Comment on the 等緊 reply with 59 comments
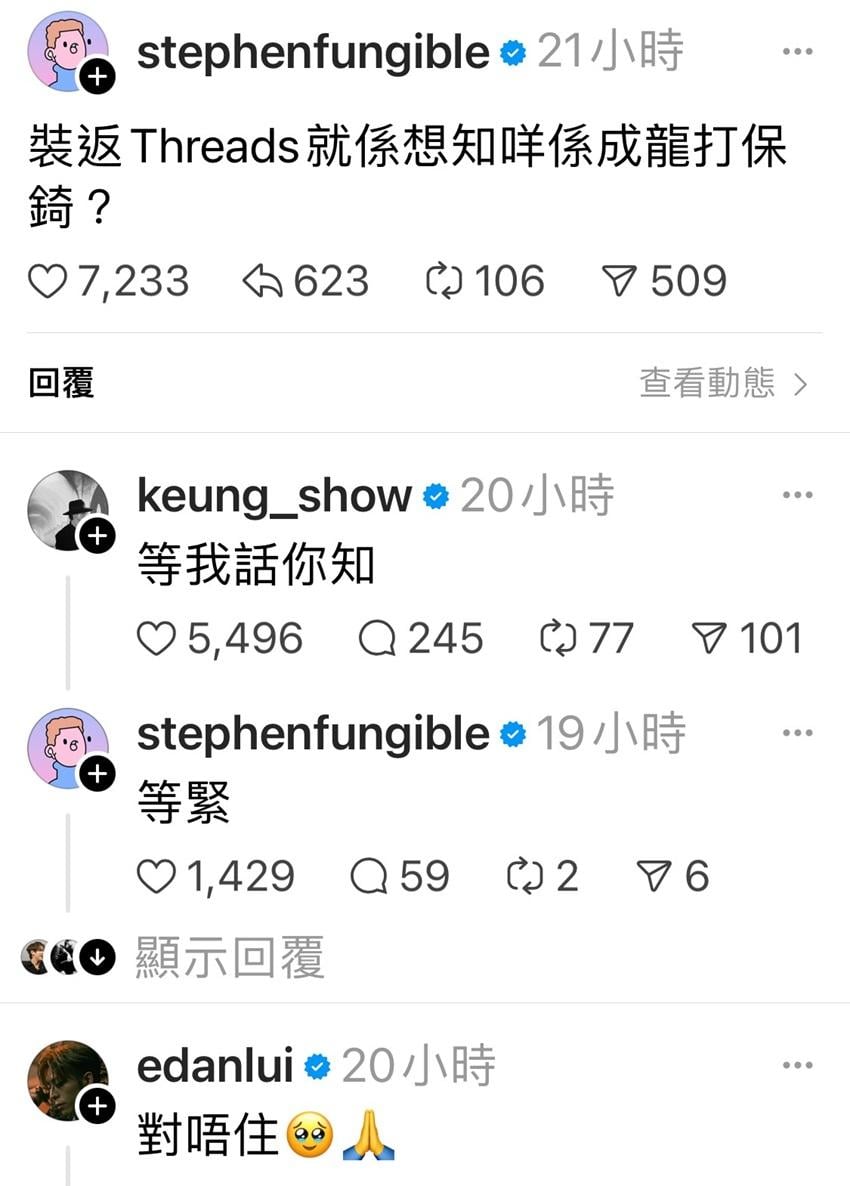The height and width of the screenshot is (1186, 850). pos(370,877)
